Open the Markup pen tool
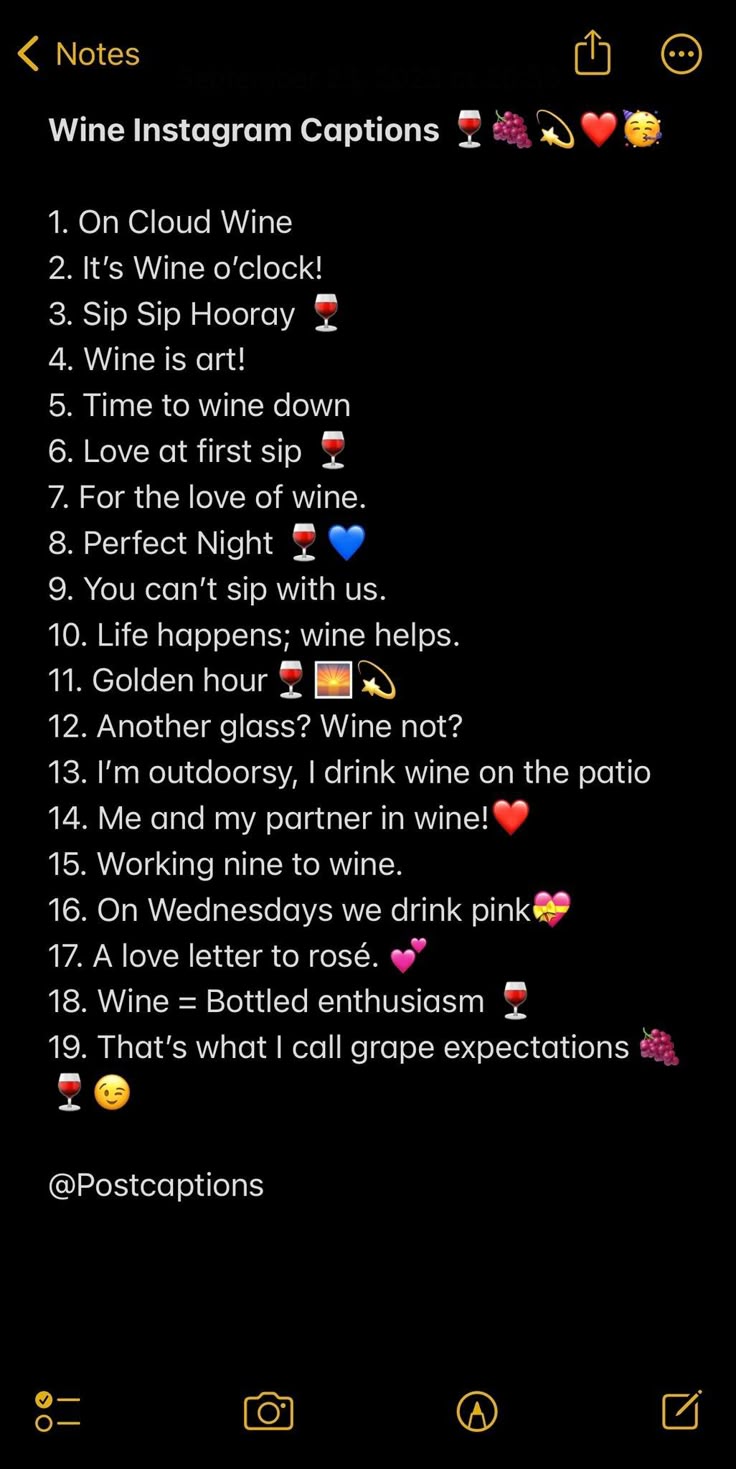This screenshot has width=736, height=1469. point(476,1412)
